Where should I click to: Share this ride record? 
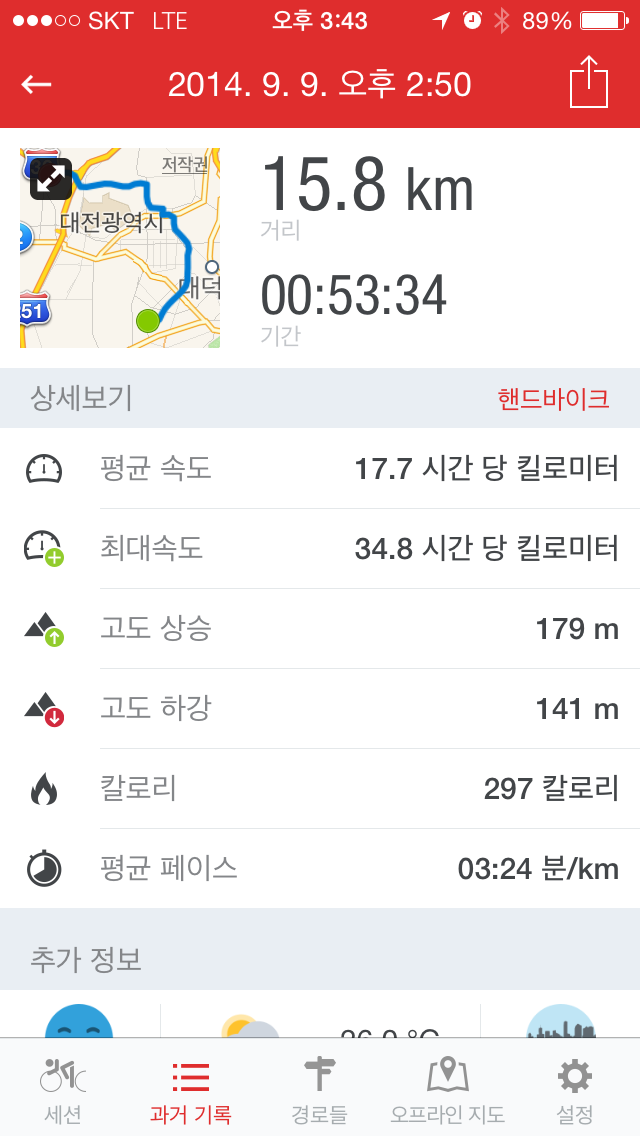click(588, 81)
